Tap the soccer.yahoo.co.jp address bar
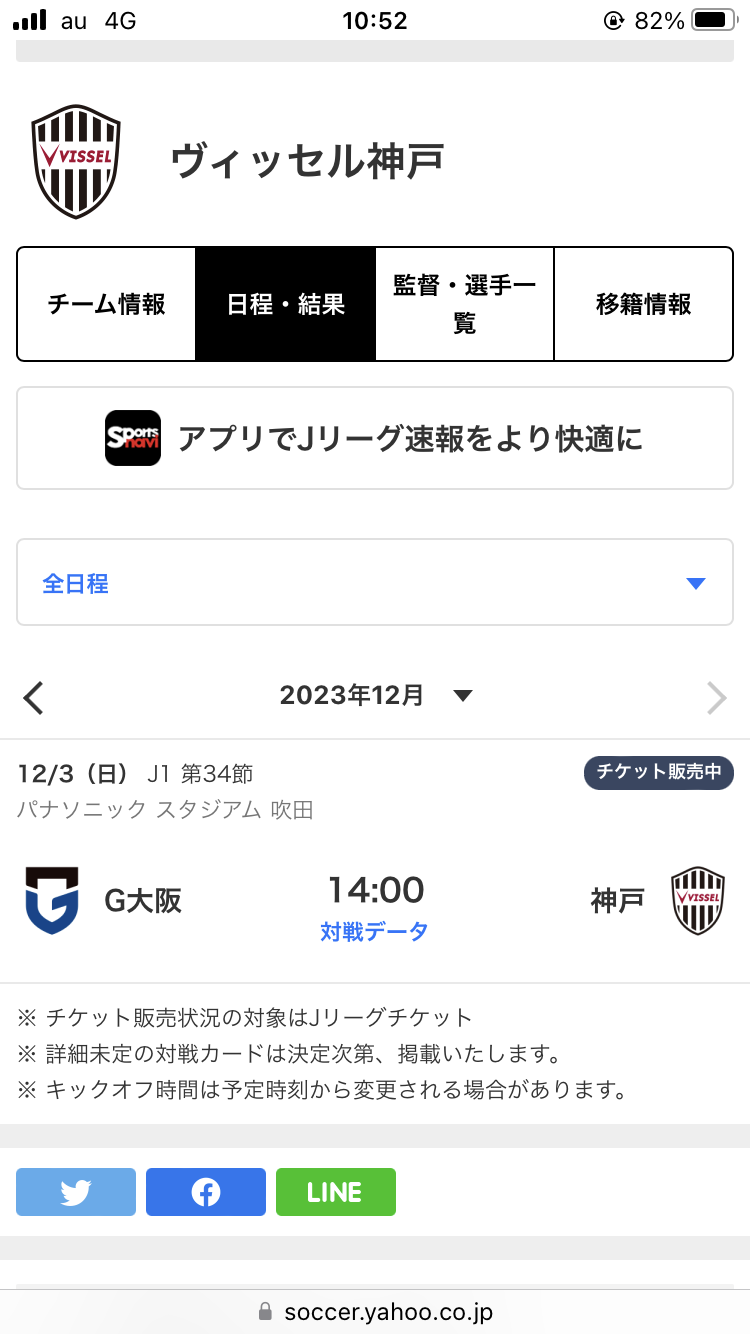The image size is (750, 1334). (x=375, y=1311)
